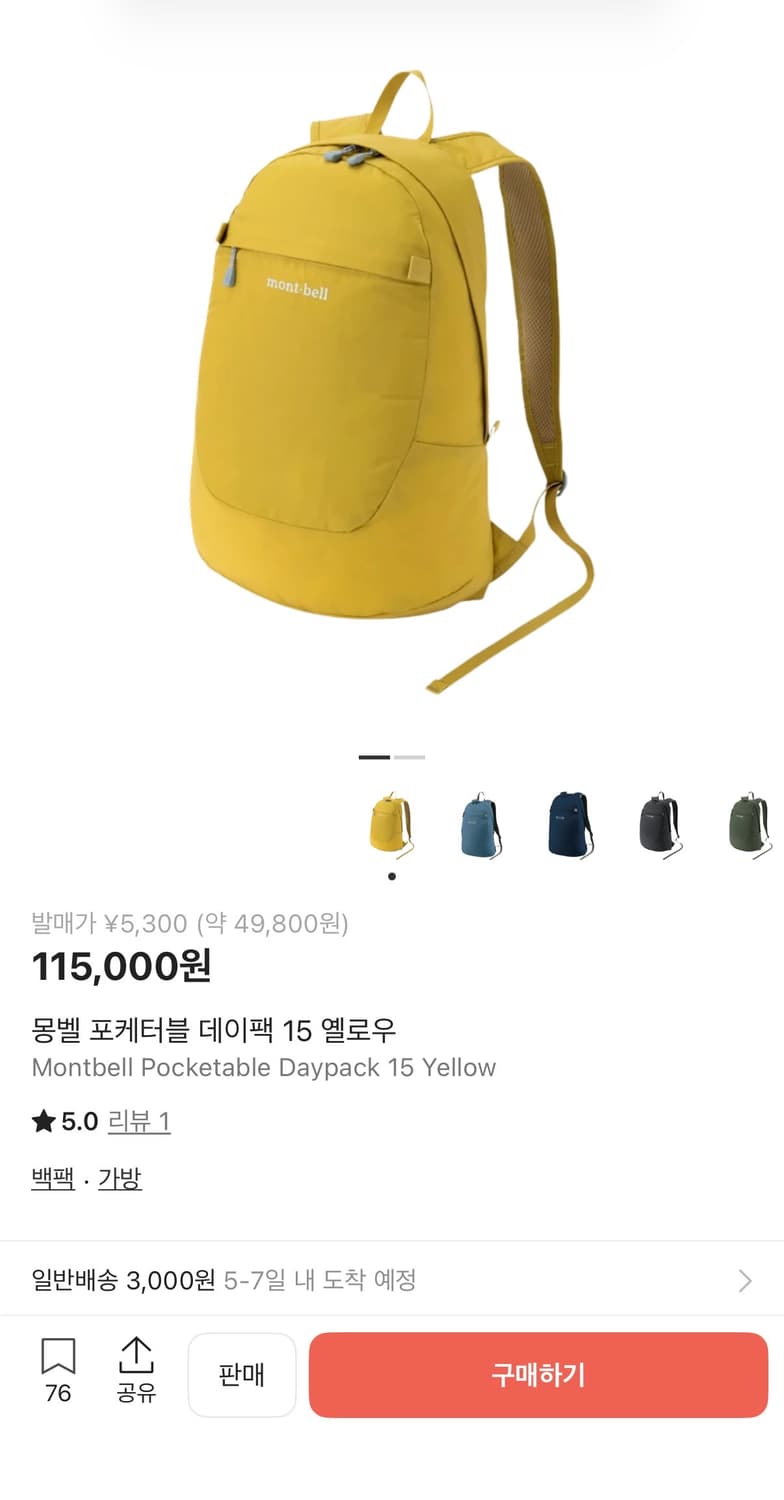This screenshot has width=784, height=1500.
Task: Select the second carousel page indicator
Action: pyautogui.click(x=409, y=758)
